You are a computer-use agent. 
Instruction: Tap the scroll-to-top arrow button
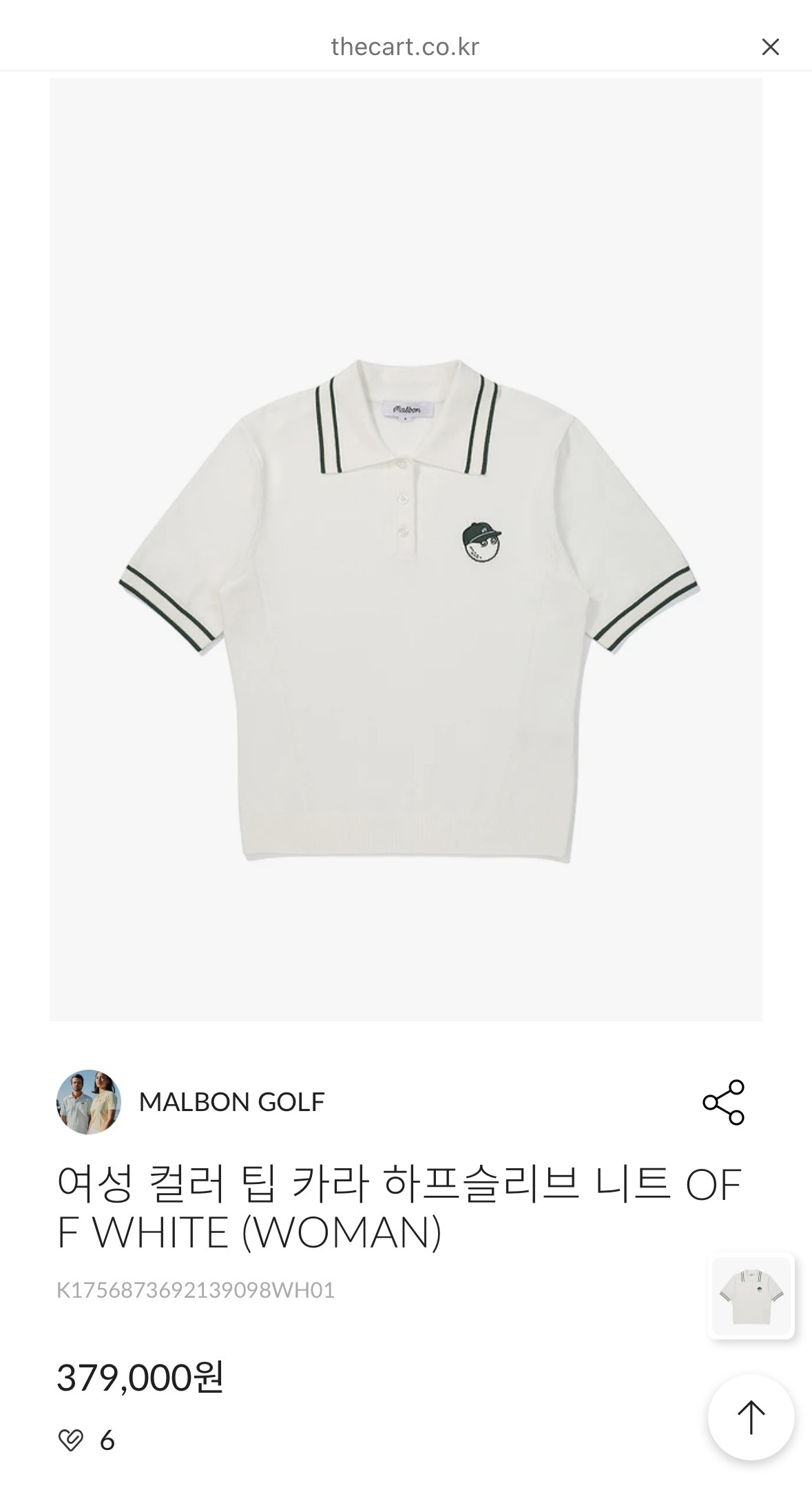(751, 1417)
